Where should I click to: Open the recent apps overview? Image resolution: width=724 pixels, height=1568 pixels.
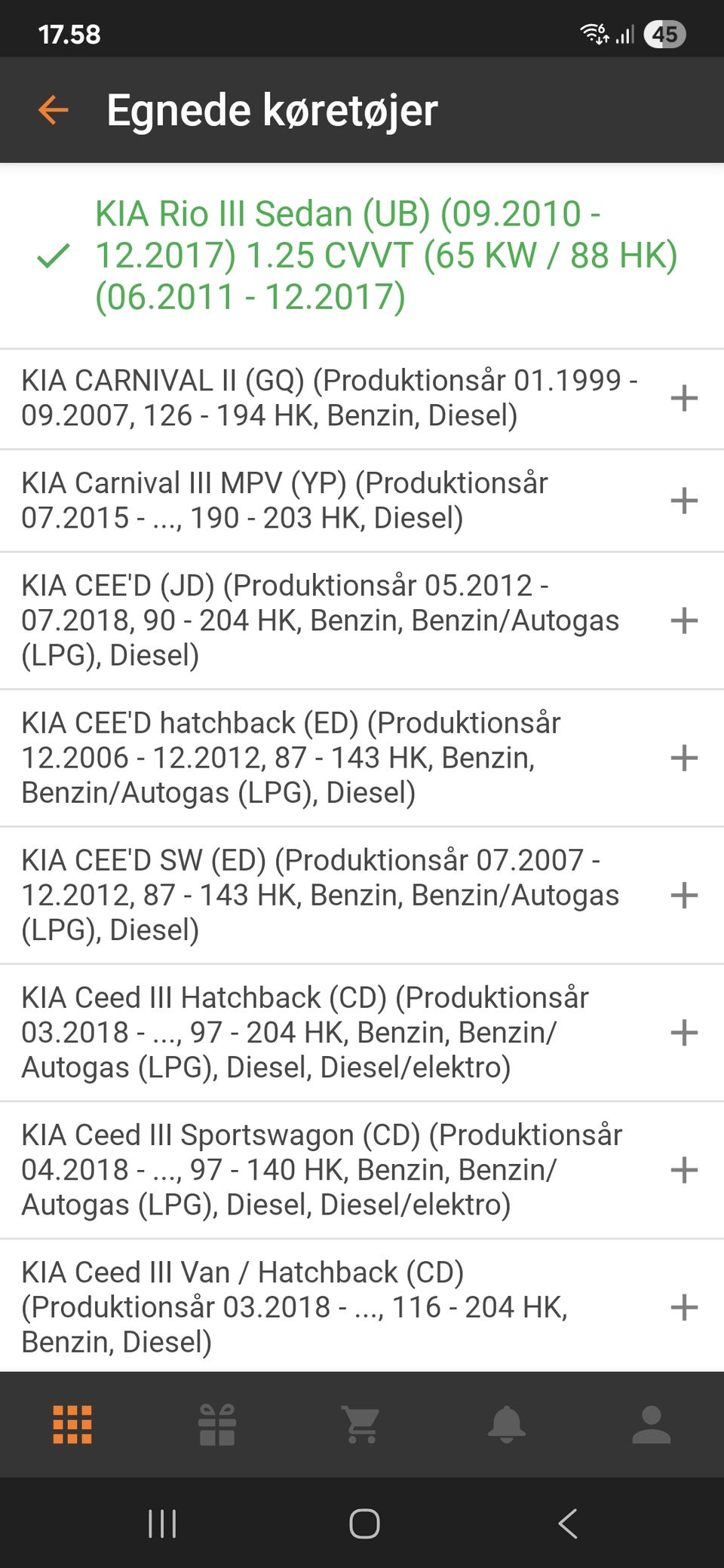[x=162, y=1524]
